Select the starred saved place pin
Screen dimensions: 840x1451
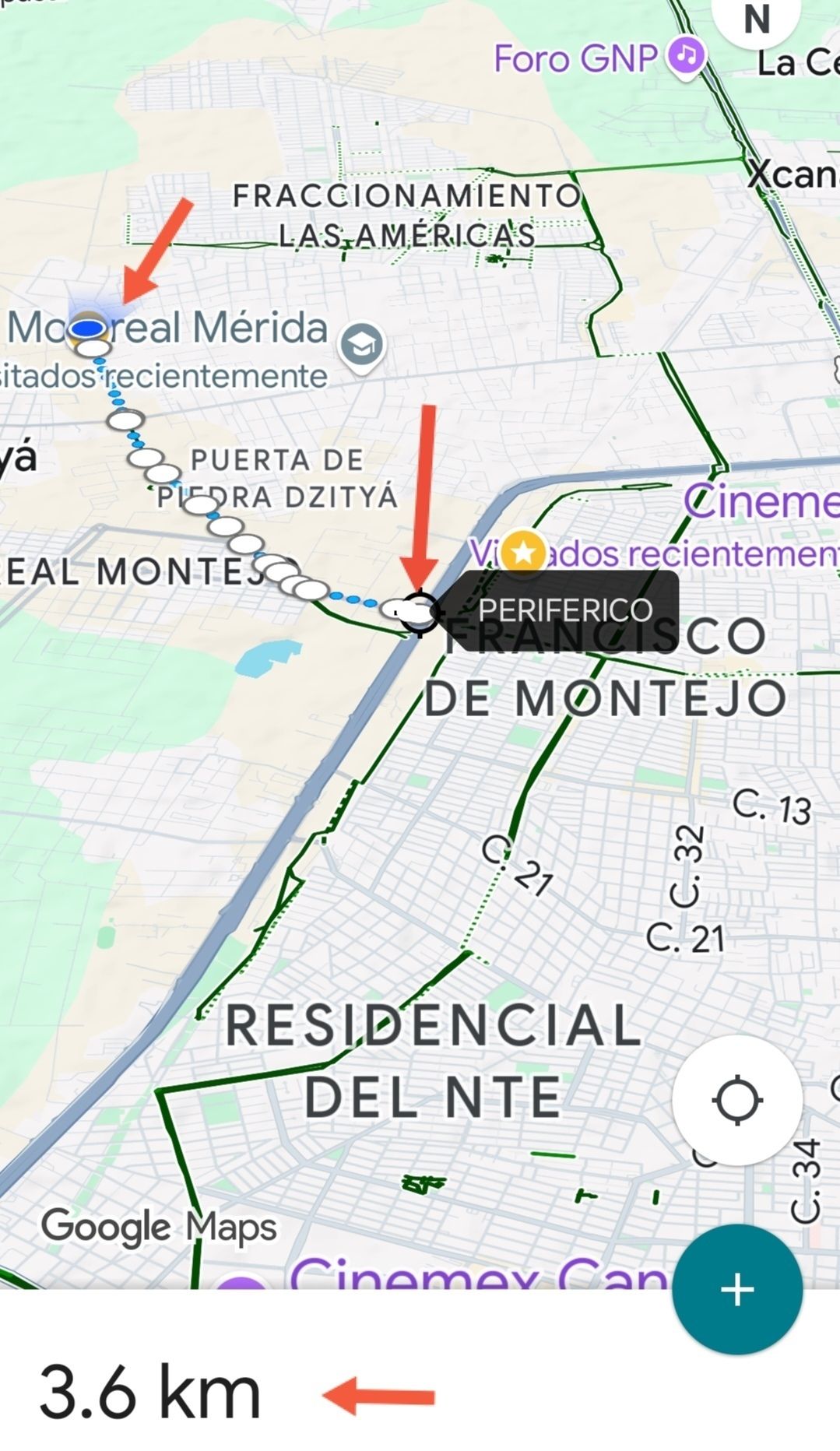(523, 553)
